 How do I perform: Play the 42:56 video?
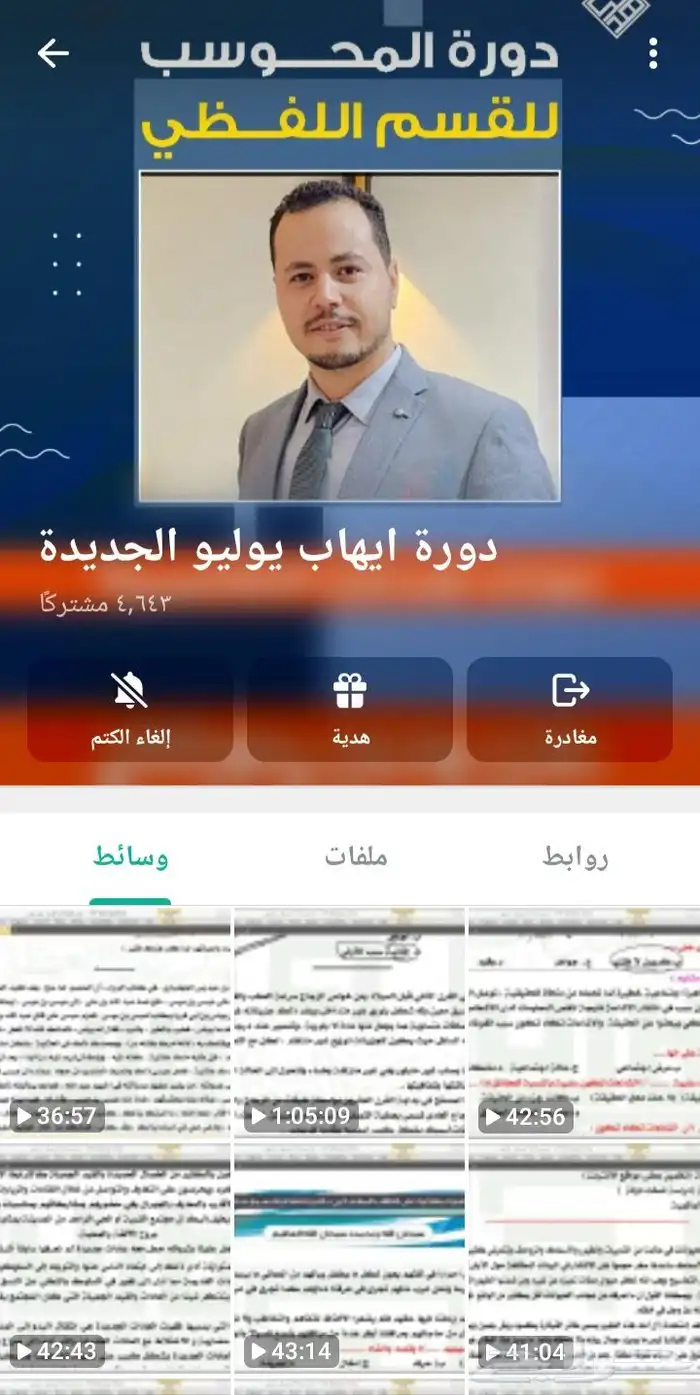pos(584,1022)
